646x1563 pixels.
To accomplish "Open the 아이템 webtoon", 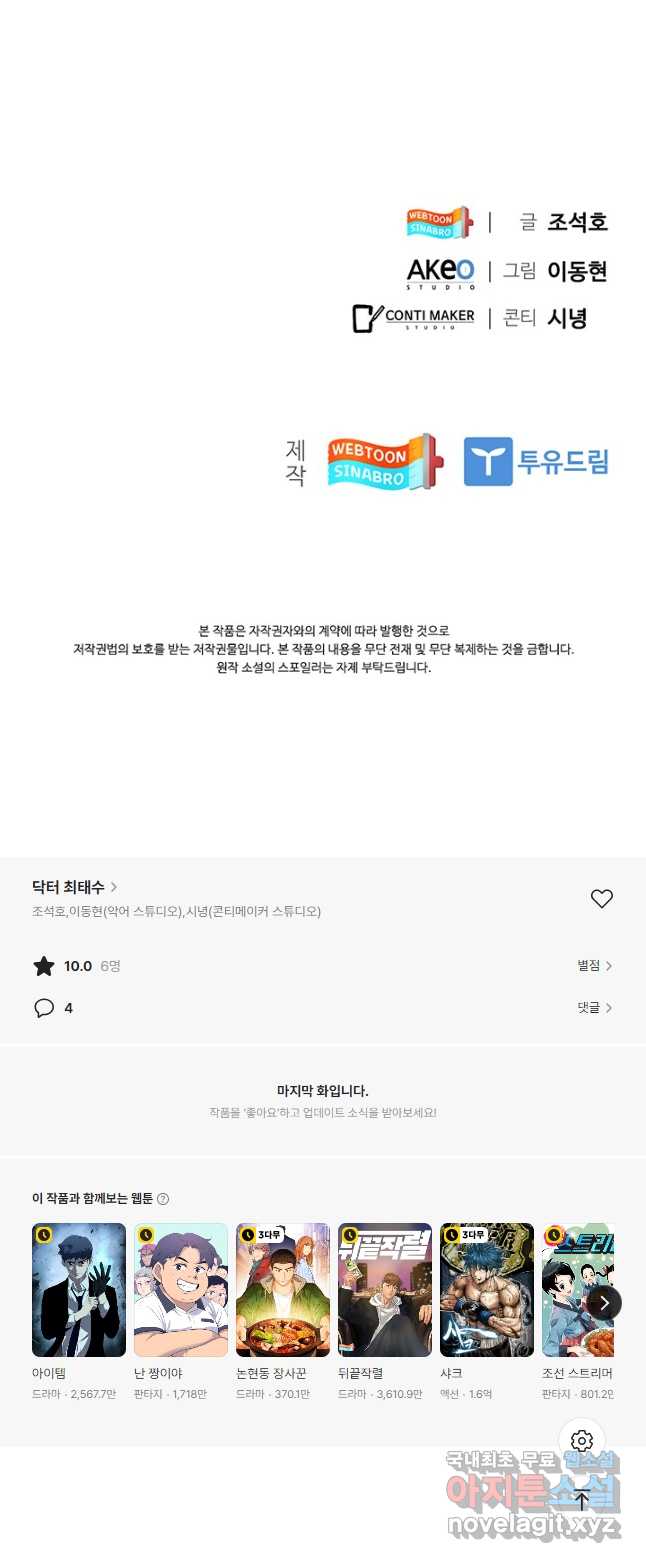I will click(x=79, y=1289).
